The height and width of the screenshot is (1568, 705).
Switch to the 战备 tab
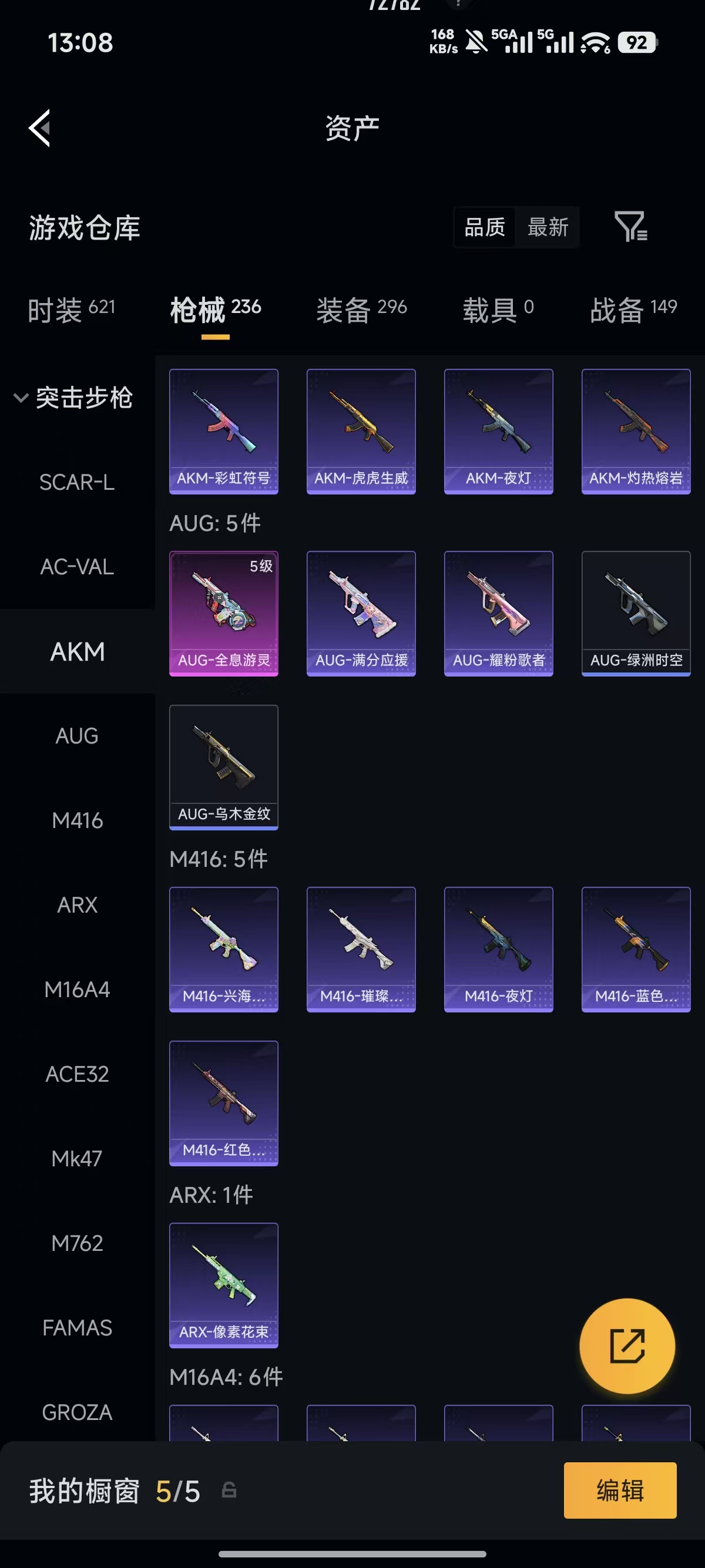pos(633,310)
